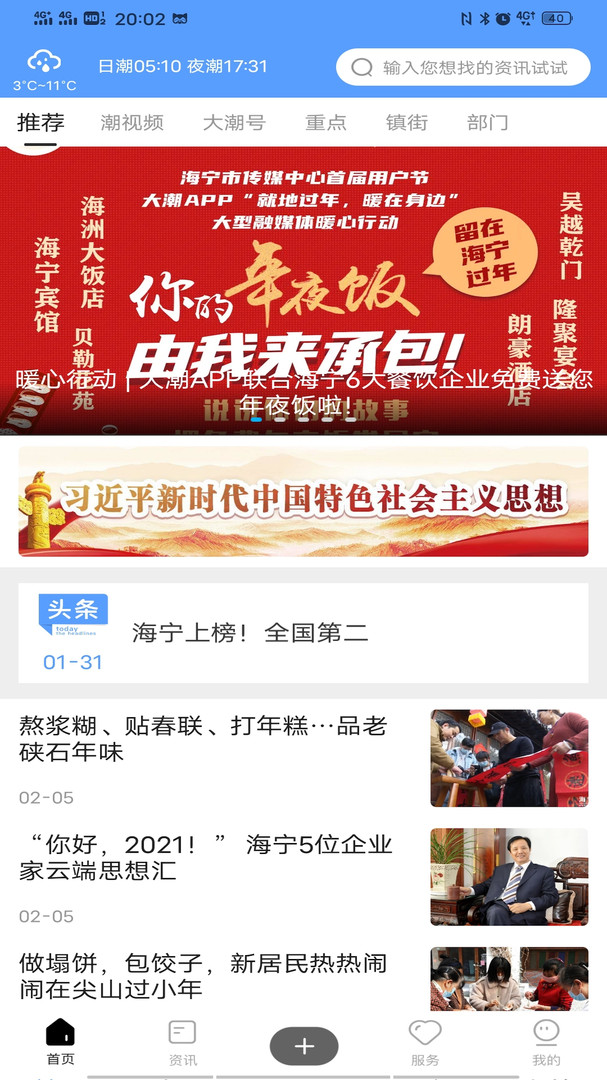Go to the 首页 bottom tab
Screen dimensions: 607x1080
coord(60,1042)
